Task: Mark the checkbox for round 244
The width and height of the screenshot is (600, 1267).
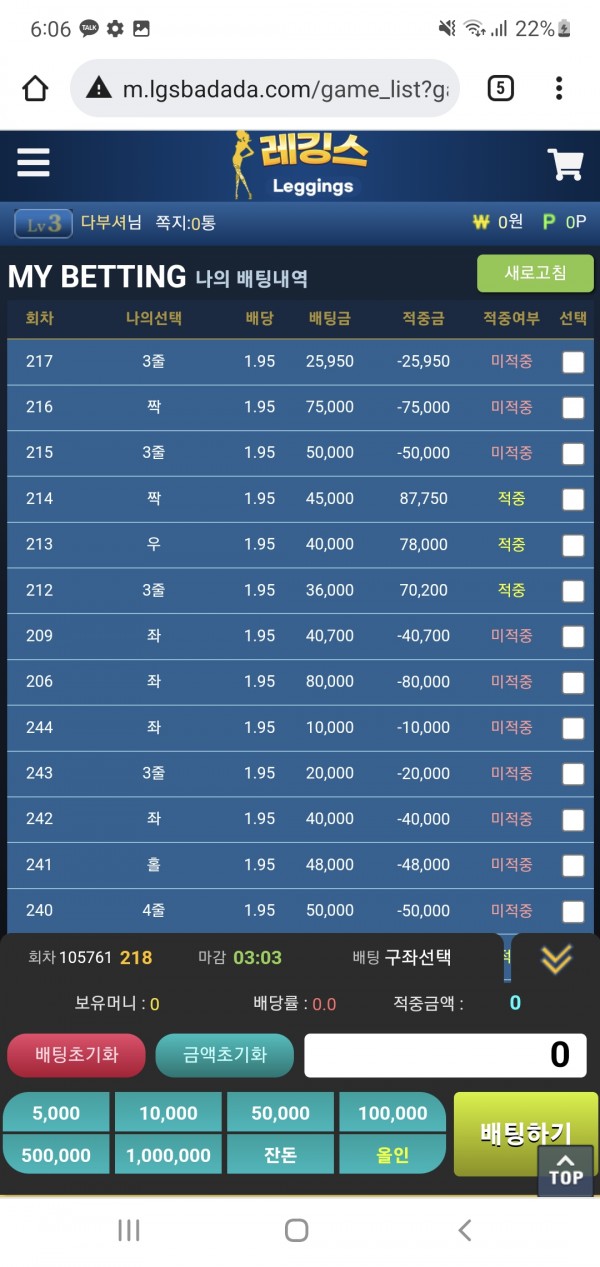Action: [573, 728]
